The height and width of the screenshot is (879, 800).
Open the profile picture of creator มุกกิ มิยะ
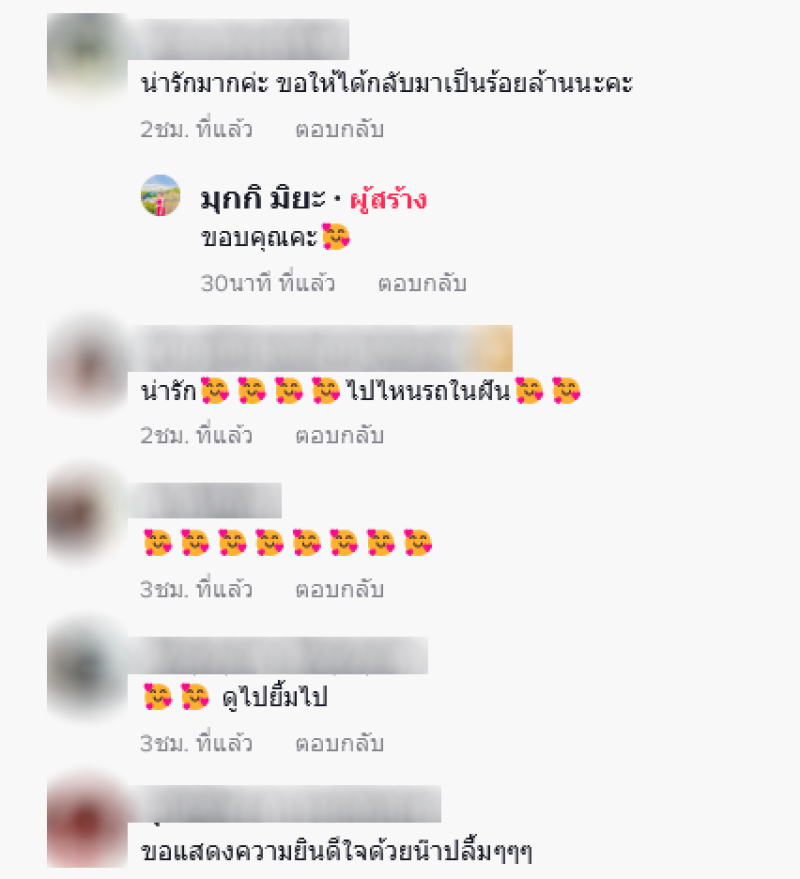(x=160, y=195)
